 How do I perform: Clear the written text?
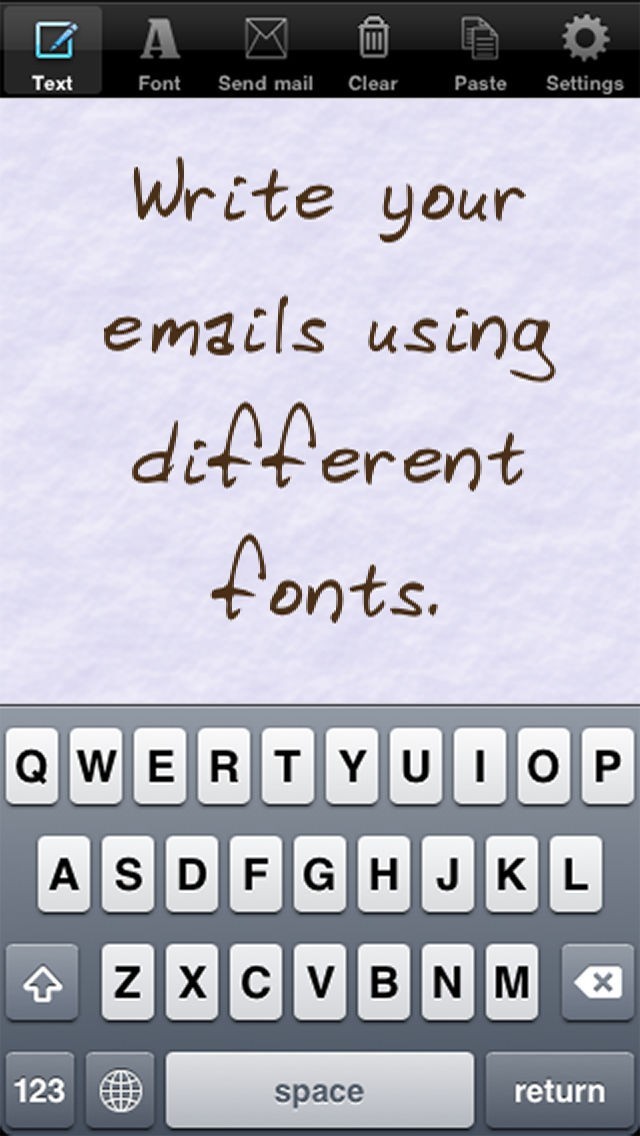pos(373,51)
